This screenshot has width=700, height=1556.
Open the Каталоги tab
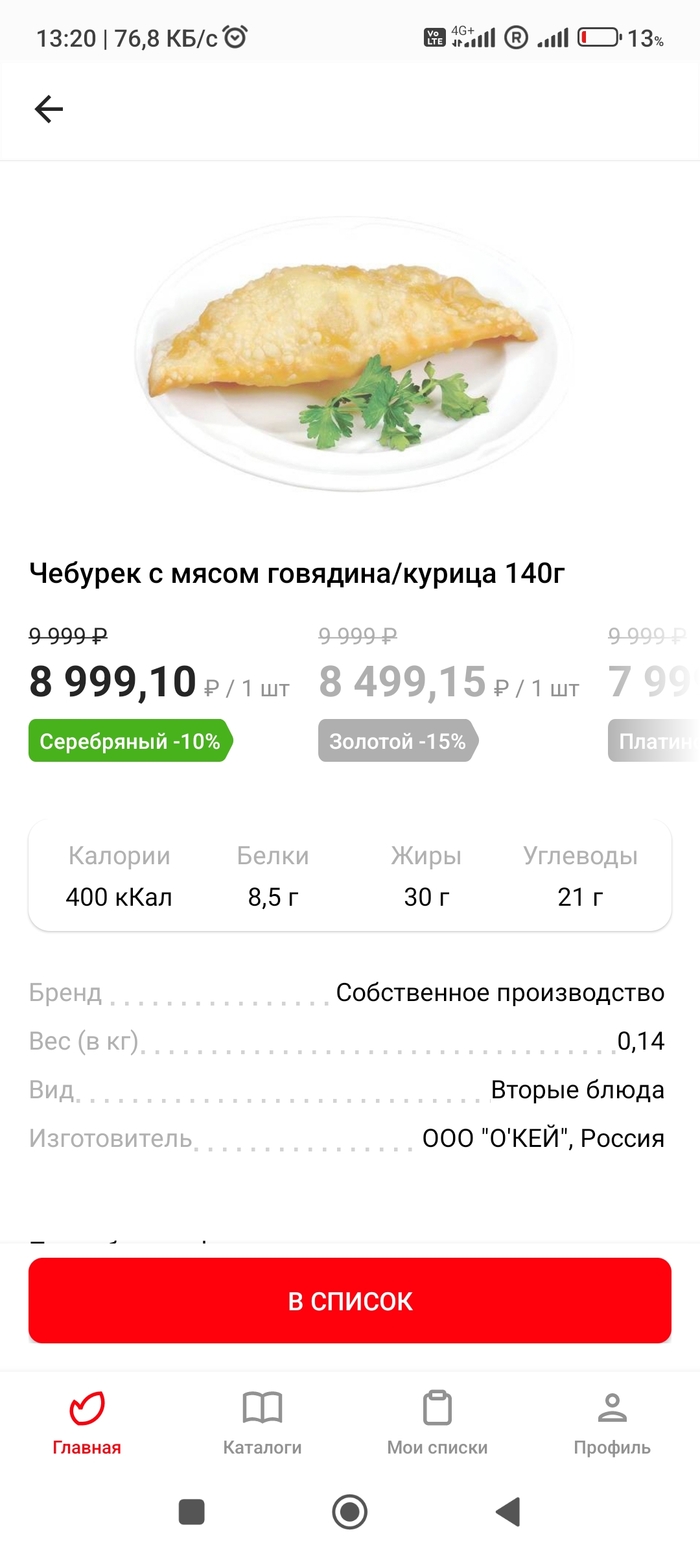(262, 1422)
